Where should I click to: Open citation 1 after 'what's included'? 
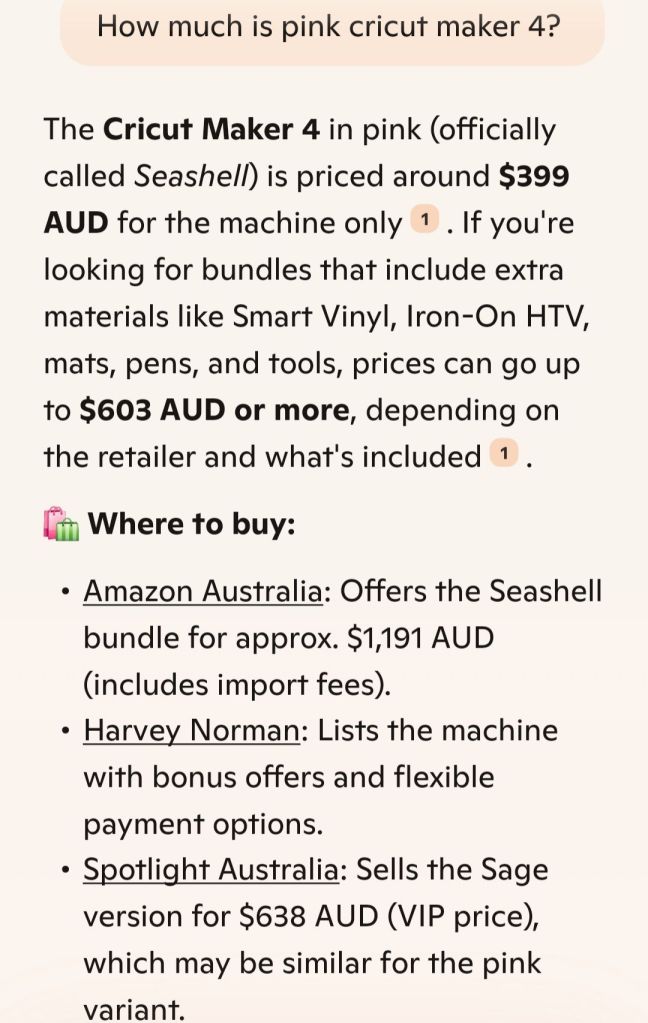tap(504, 455)
